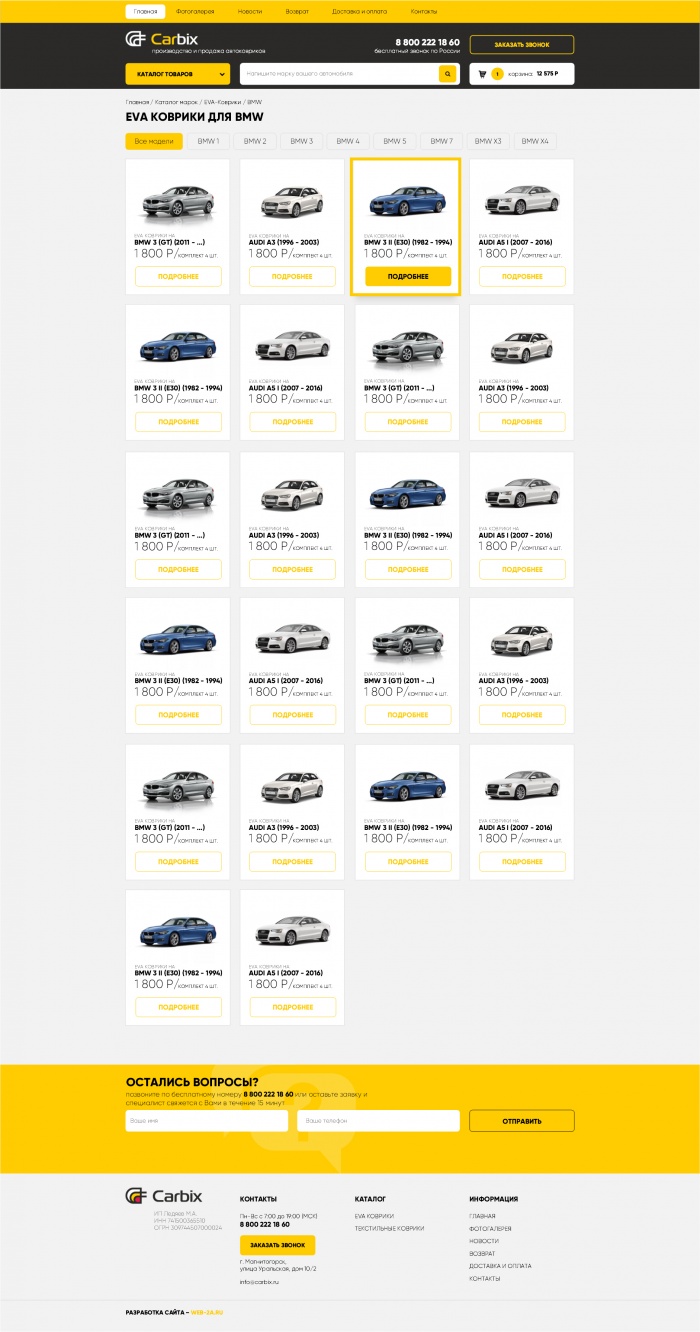
Task: Choose the BMW X3 model chip
Action: [488, 141]
